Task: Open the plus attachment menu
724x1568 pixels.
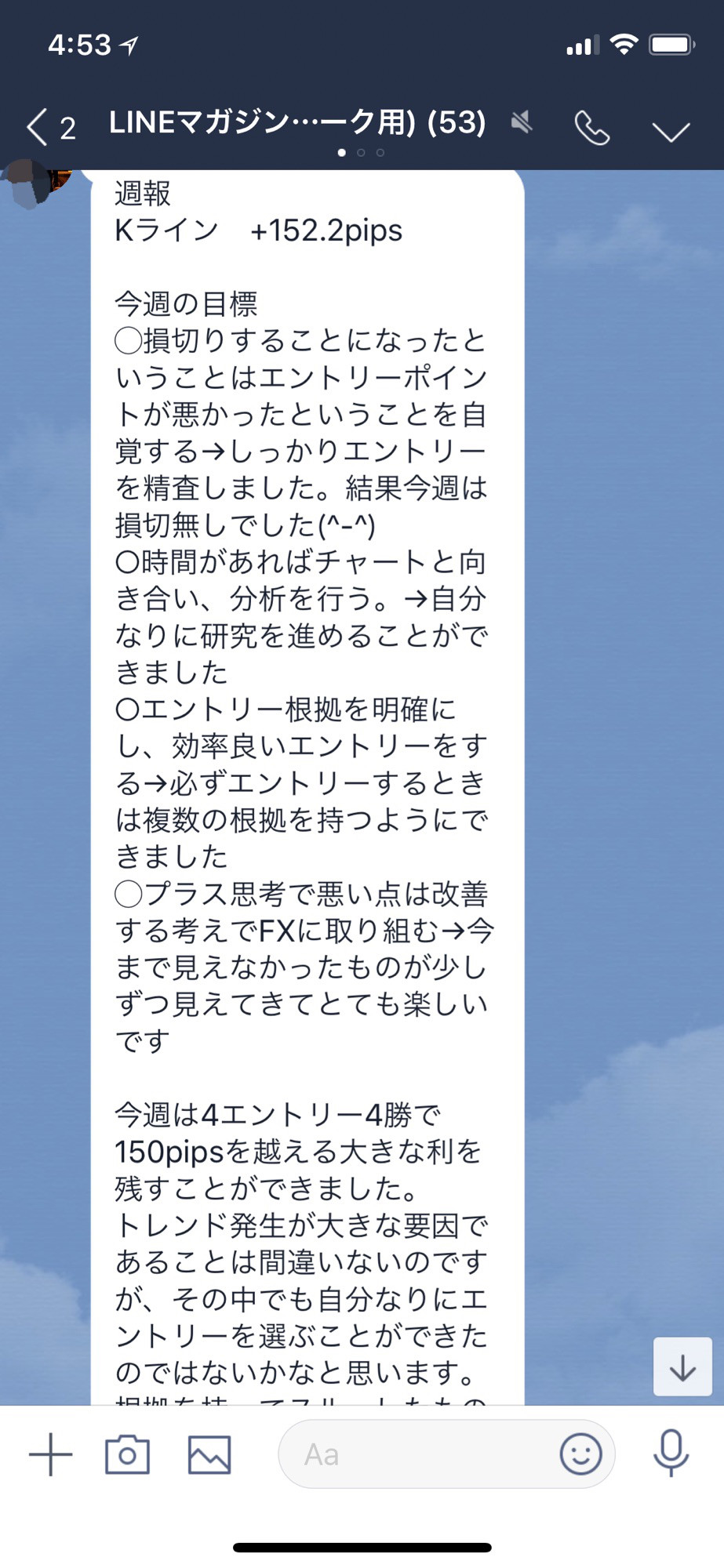Action: (x=51, y=1454)
